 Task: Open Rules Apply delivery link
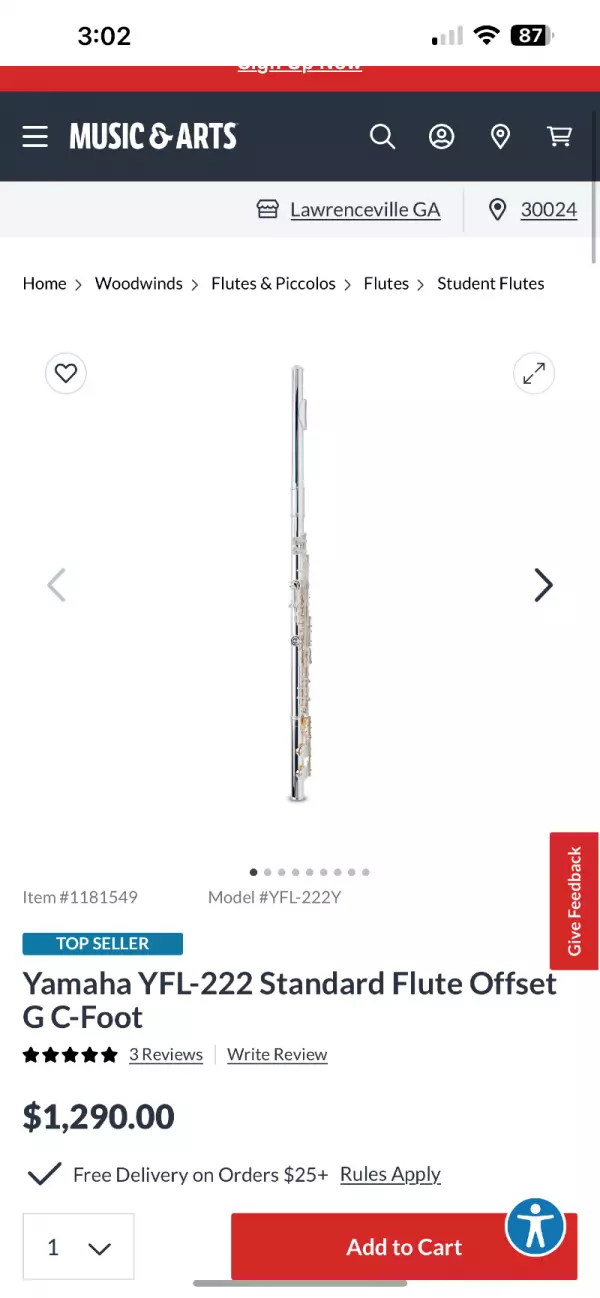[x=390, y=1174]
